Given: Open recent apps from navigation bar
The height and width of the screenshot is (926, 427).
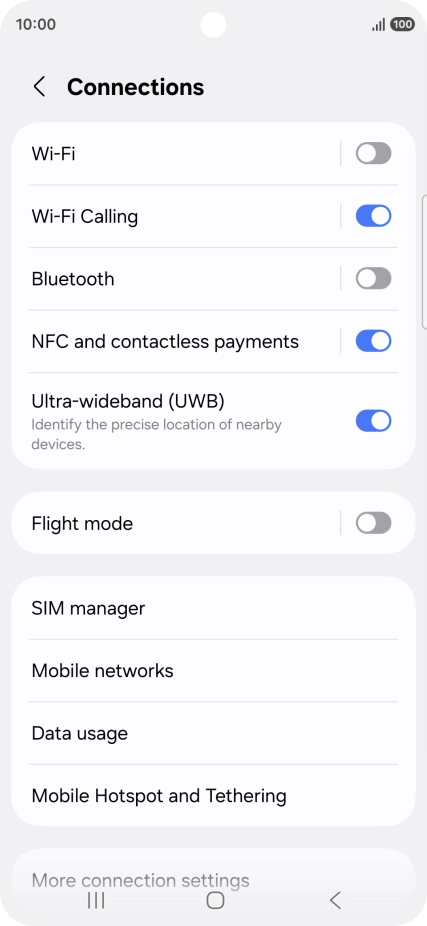Looking at the screenshot, I should tap(96, 900).
